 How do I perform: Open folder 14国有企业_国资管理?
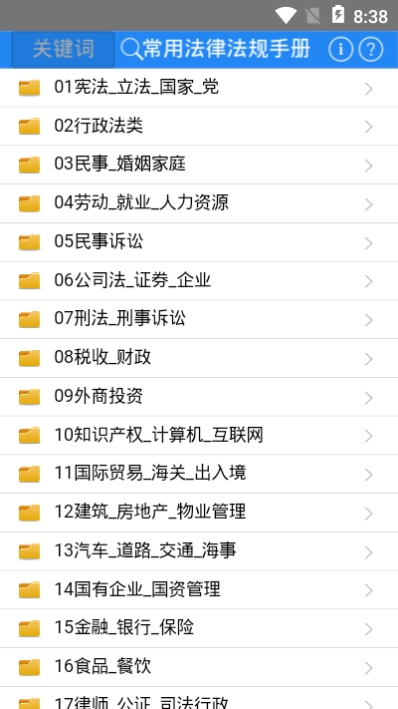(199, 590)
